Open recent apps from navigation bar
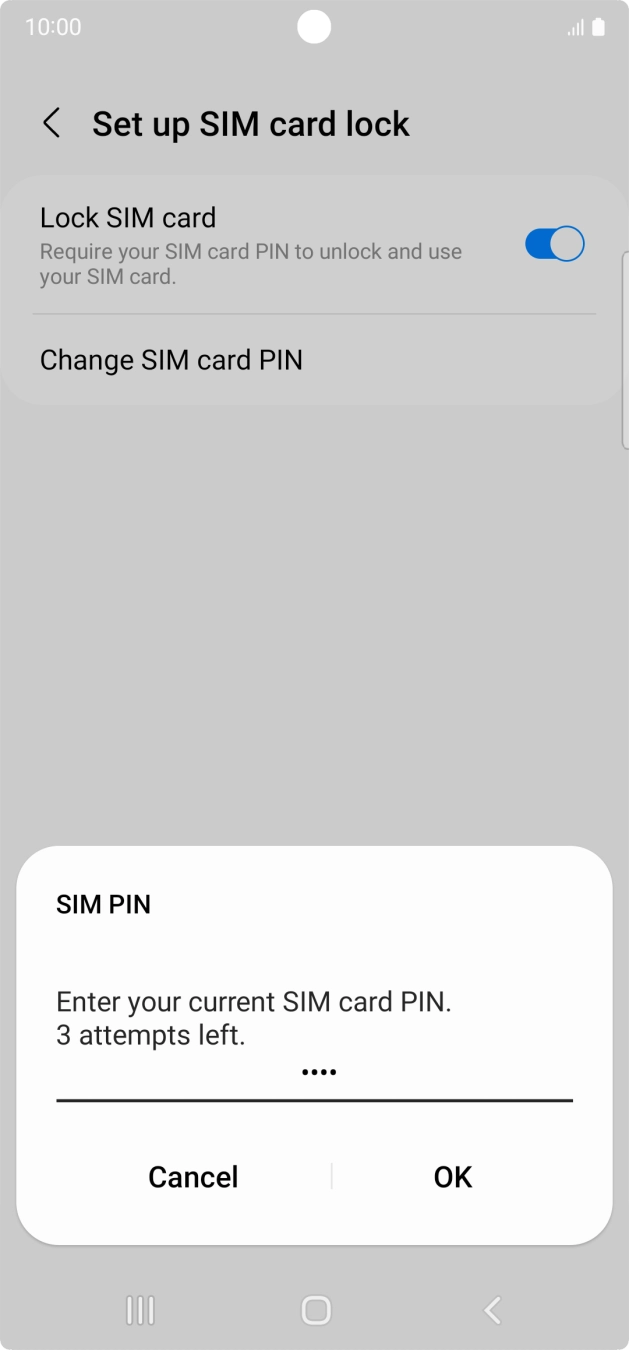Viewport: 629px width, 1350px height. pyautogui.click(x=140, y=1310)
